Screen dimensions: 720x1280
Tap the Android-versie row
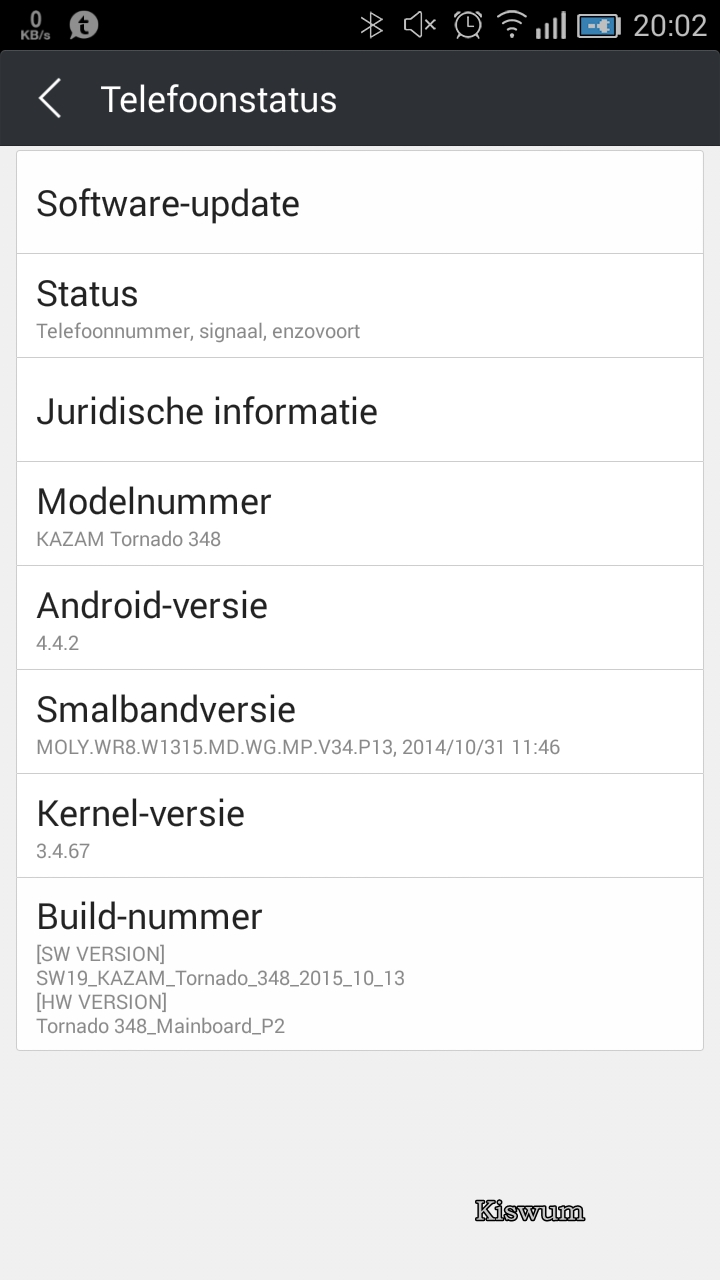click(x=360, y=618)
